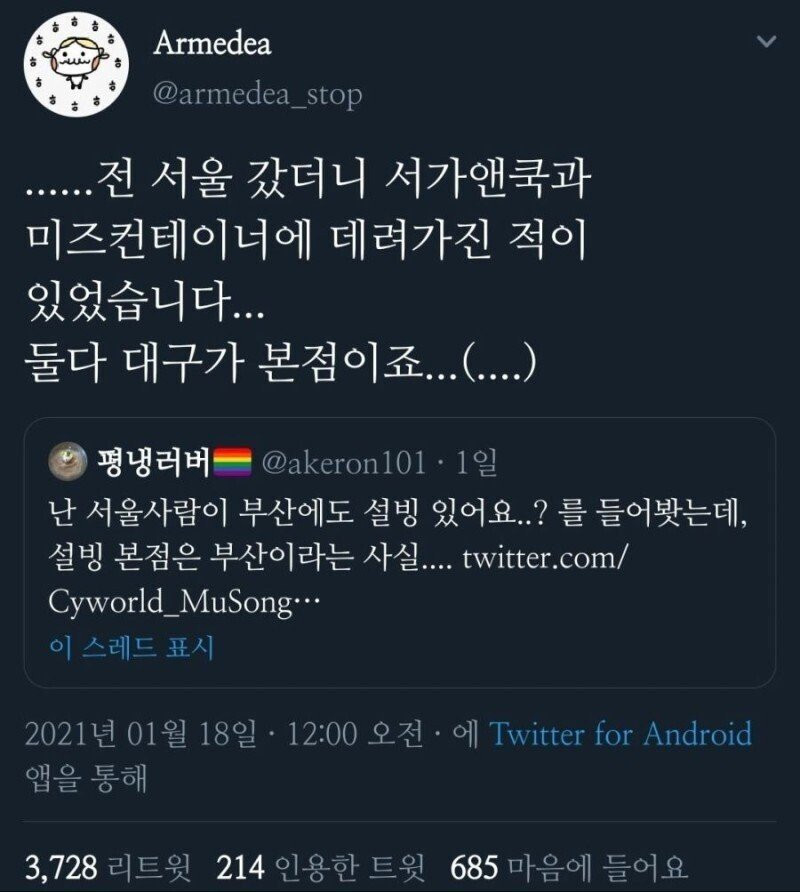View the 3,728 리트윗 list
This screenshot has width=800, height=892.
click(95, 866)
